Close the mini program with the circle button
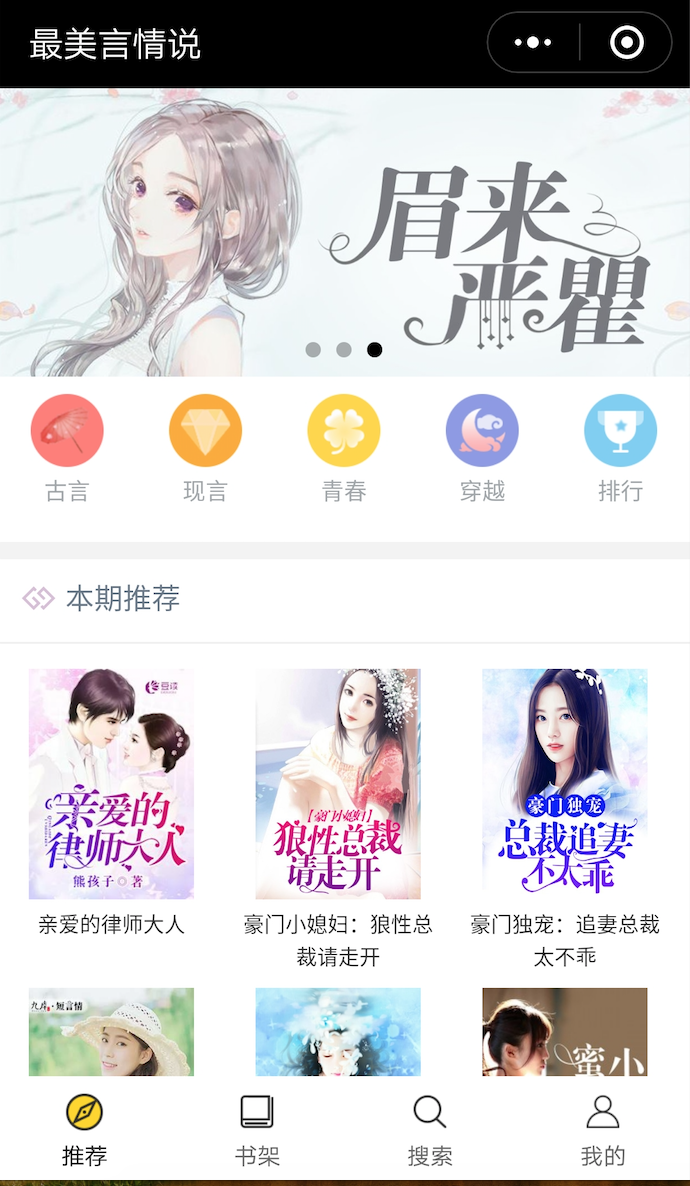Screen dimensions: 690x1186 click(626, 43)
